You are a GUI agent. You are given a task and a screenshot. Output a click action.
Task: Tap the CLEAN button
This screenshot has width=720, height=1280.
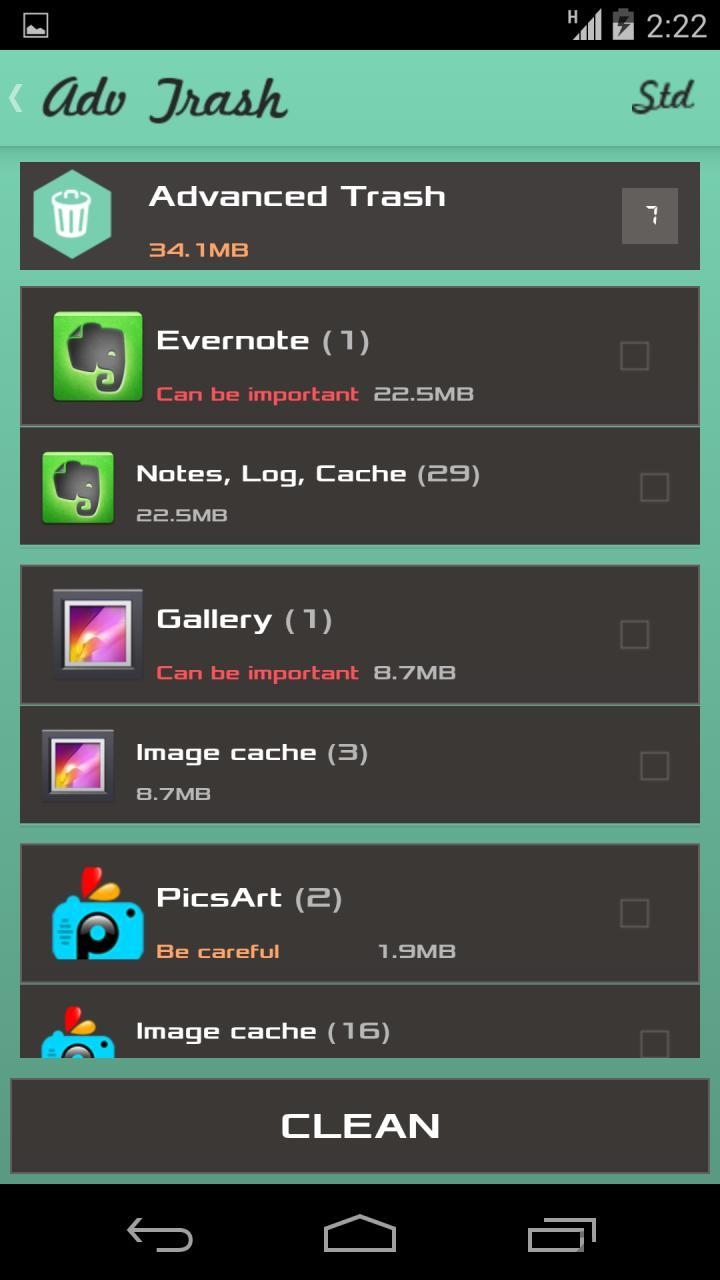tap(360, 1126)
